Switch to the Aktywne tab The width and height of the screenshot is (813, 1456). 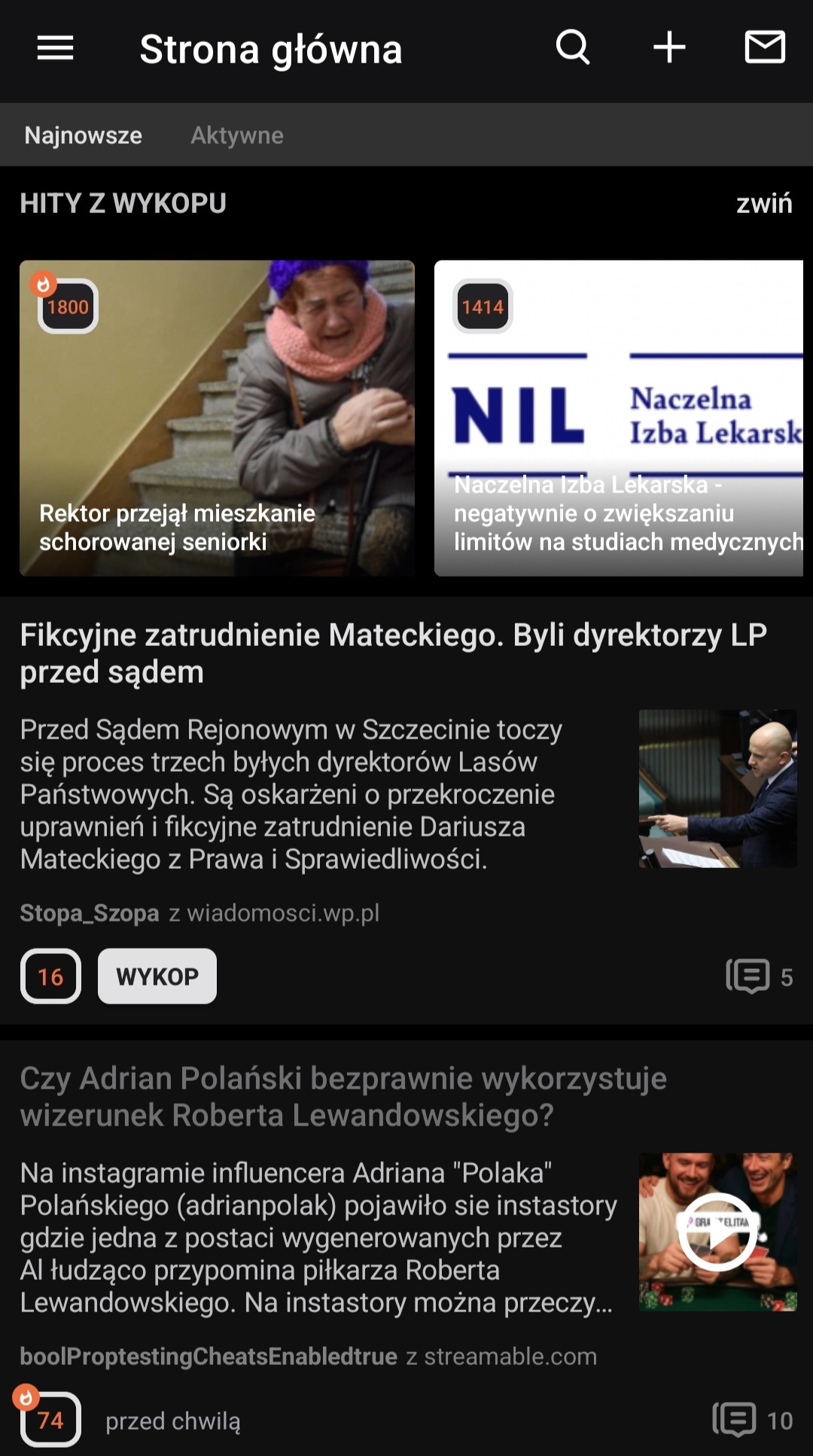(237, 136)
